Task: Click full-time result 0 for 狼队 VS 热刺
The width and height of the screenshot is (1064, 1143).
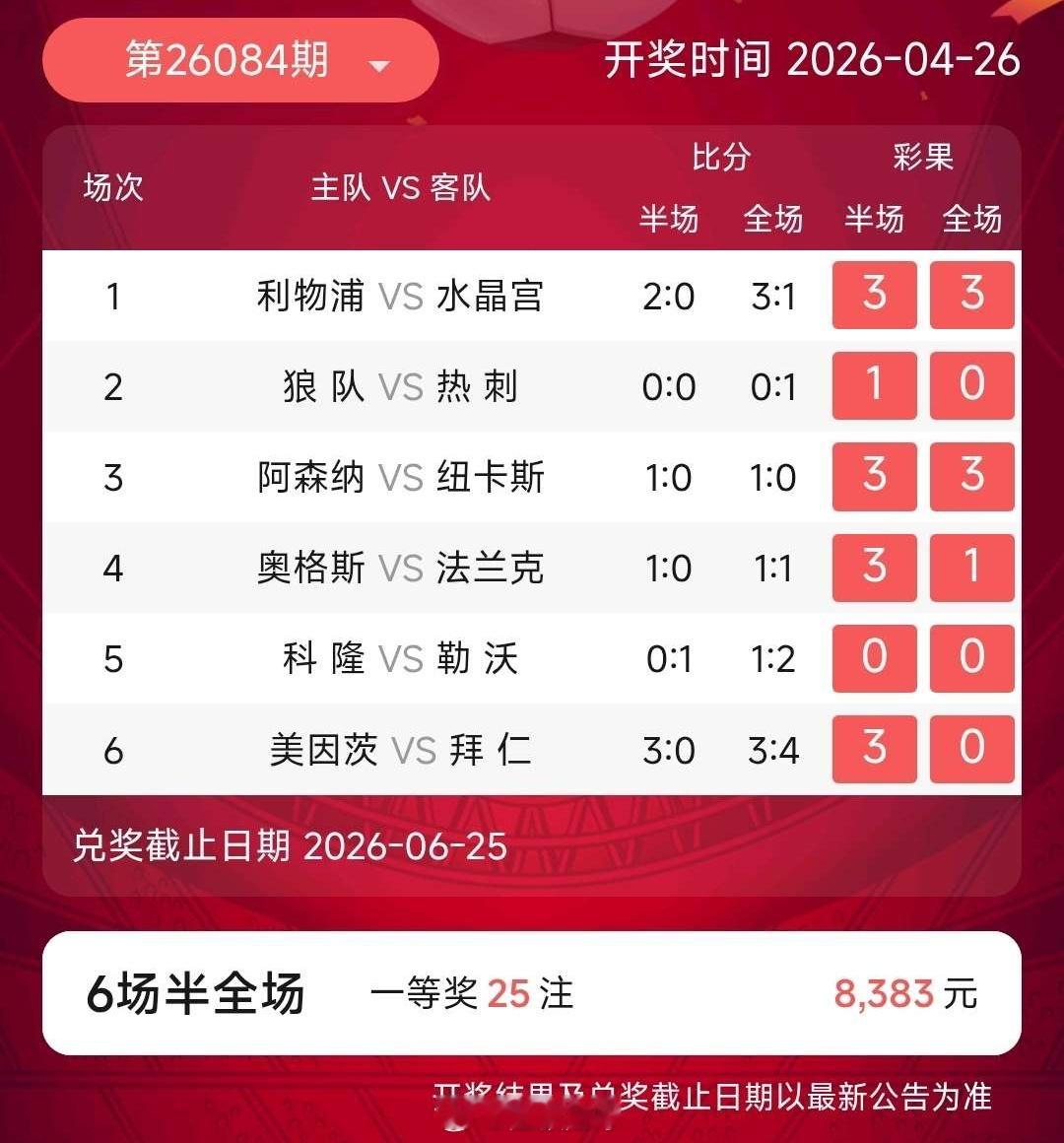Action: pyautogui.click(x=971, y=385)
